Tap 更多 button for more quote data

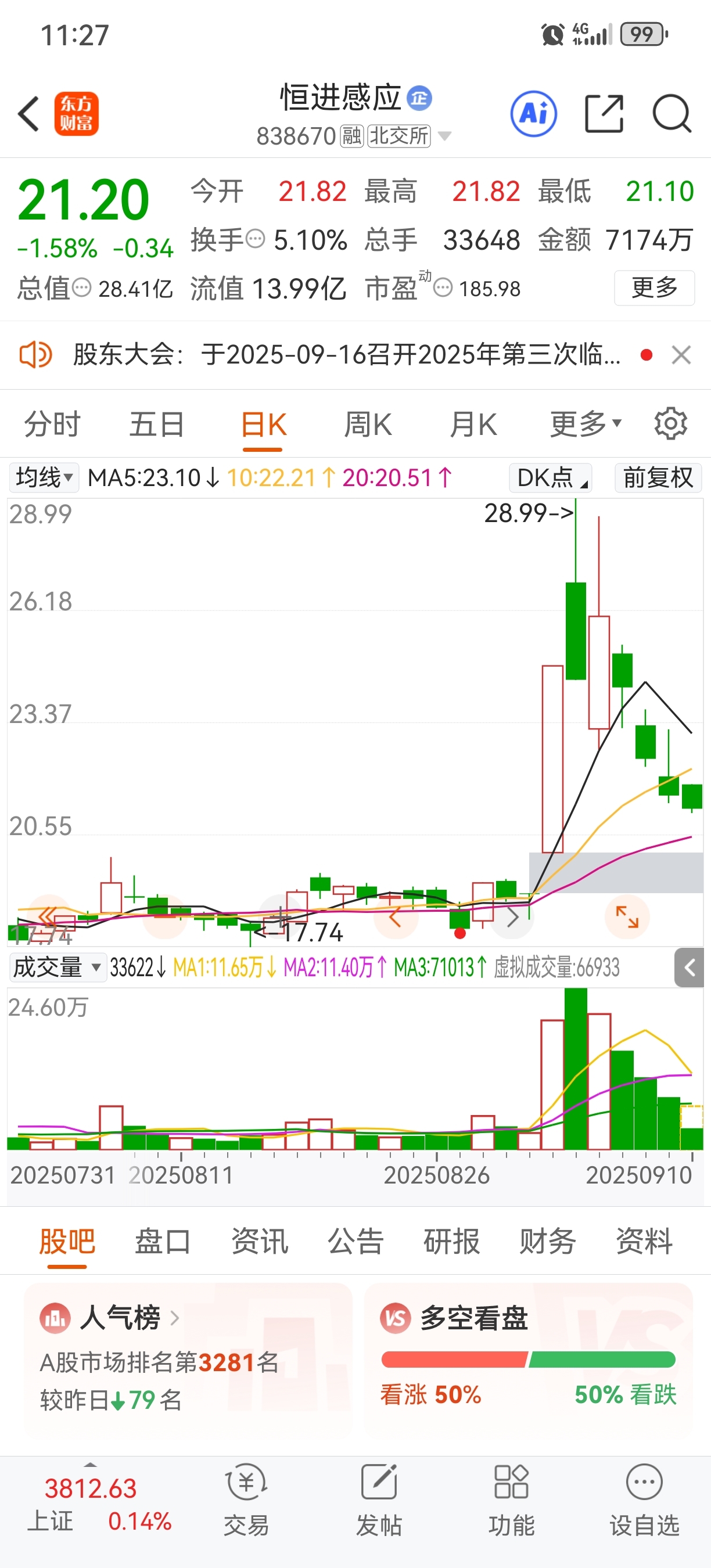point(655,288)
